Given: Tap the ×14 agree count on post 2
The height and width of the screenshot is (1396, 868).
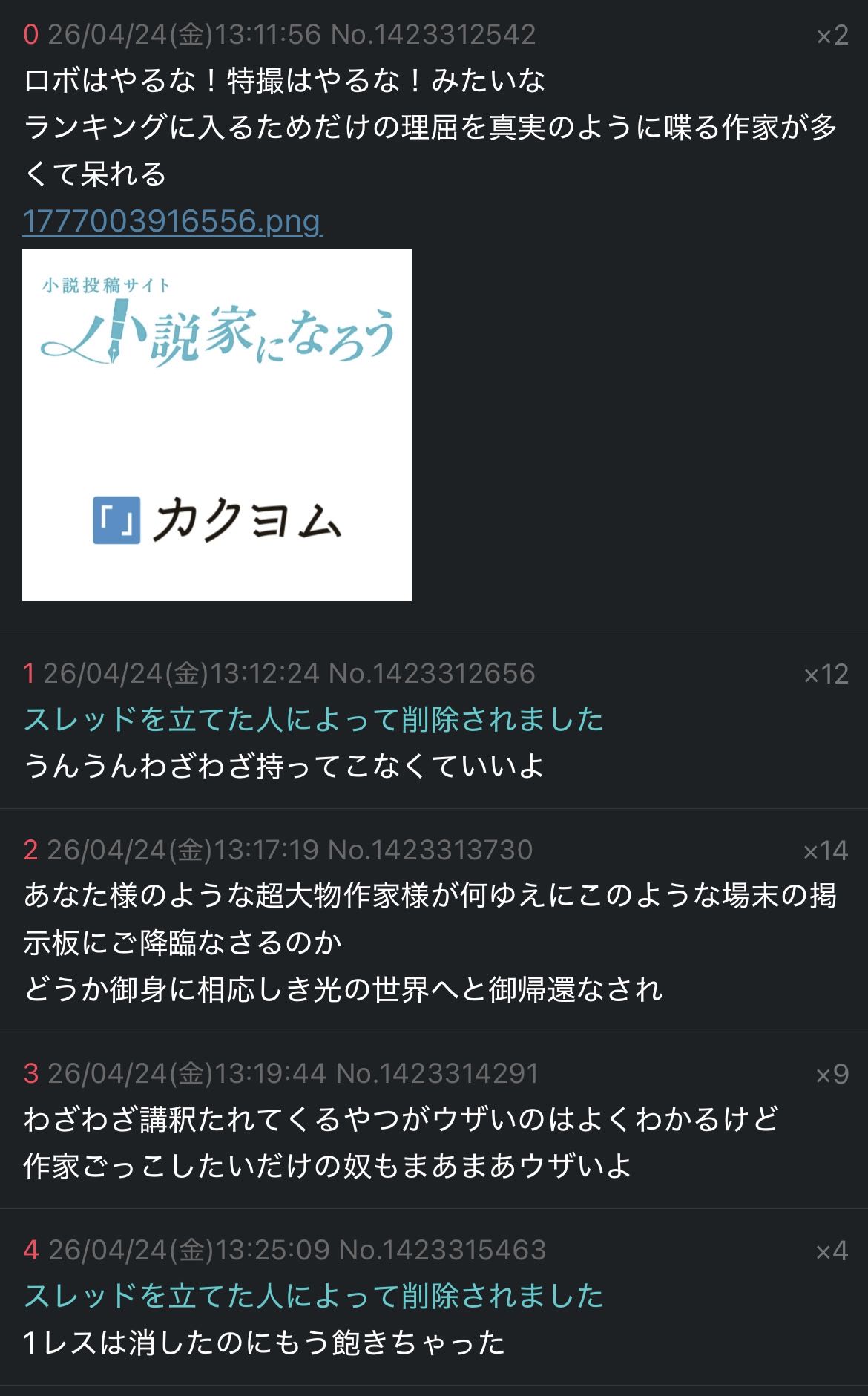Looking at the screenshot, I should (x=825, y=851).
